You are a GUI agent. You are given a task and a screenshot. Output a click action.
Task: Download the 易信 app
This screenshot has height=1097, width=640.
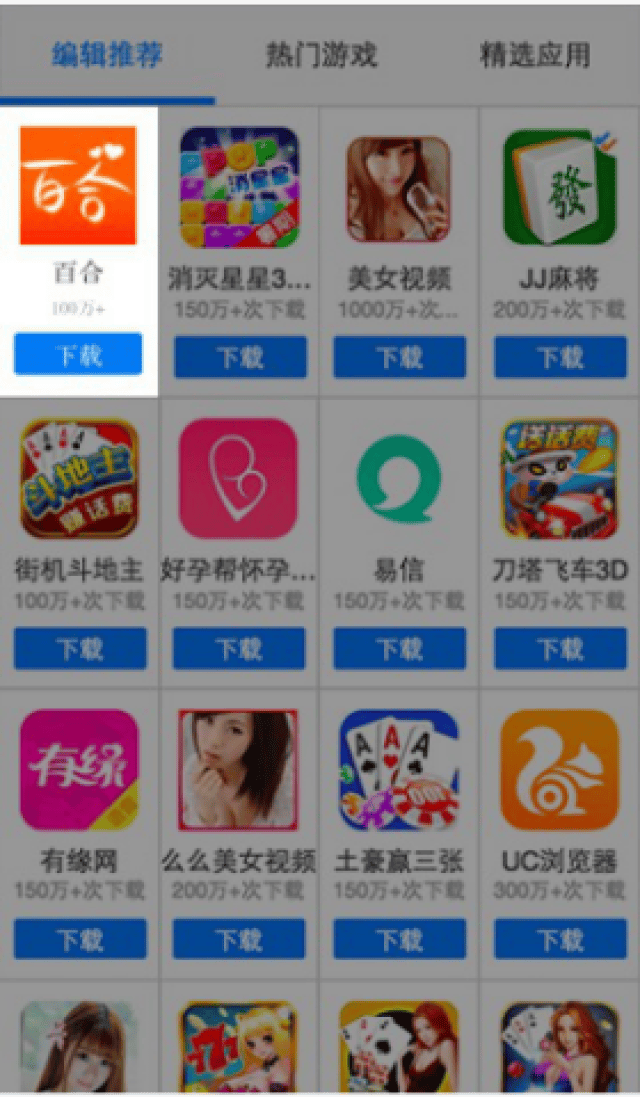(399, 648)
